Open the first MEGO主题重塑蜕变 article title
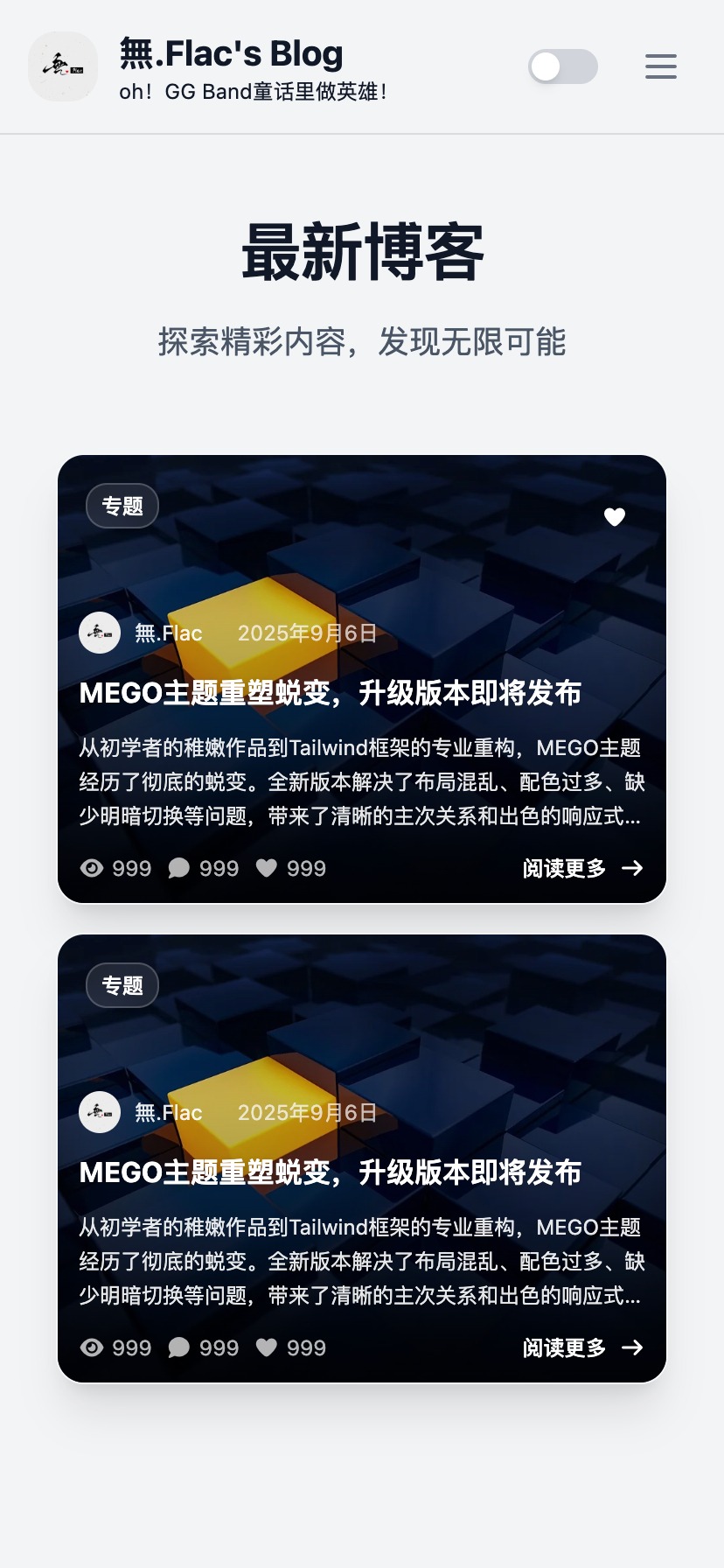 [330, 693]
